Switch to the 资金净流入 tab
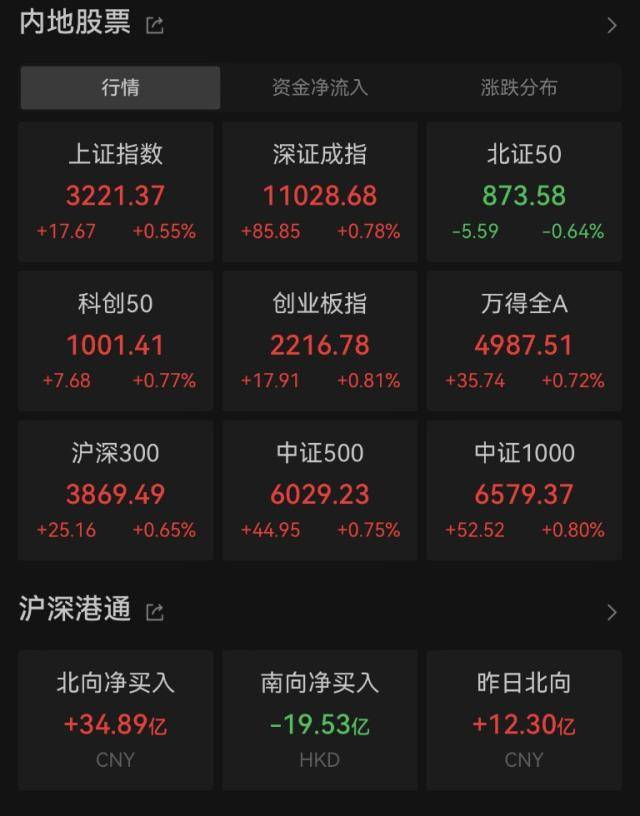The height and width of the screenshot is (816, 640). click(x=320, y=88)
